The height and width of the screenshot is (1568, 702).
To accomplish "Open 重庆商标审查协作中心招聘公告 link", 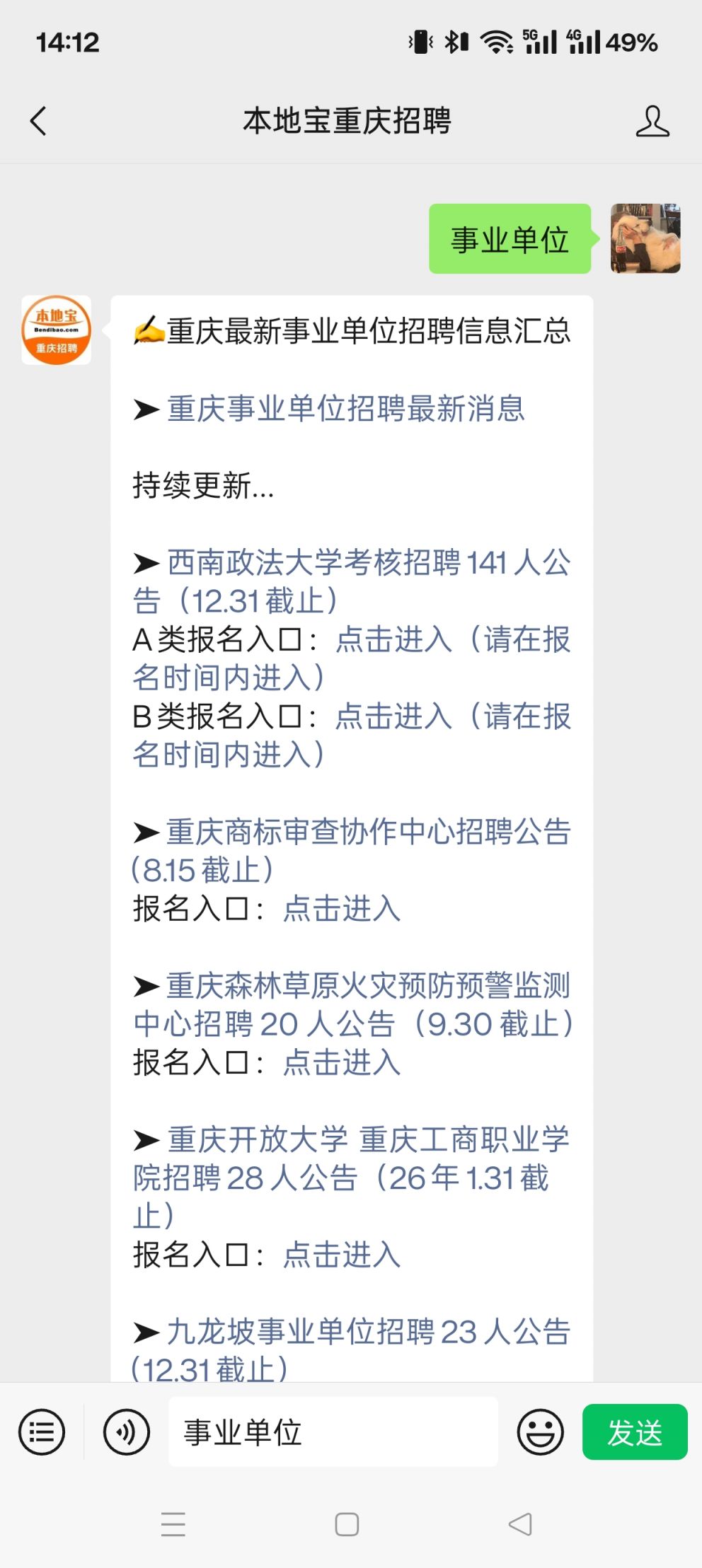I will tap(368, 832).
